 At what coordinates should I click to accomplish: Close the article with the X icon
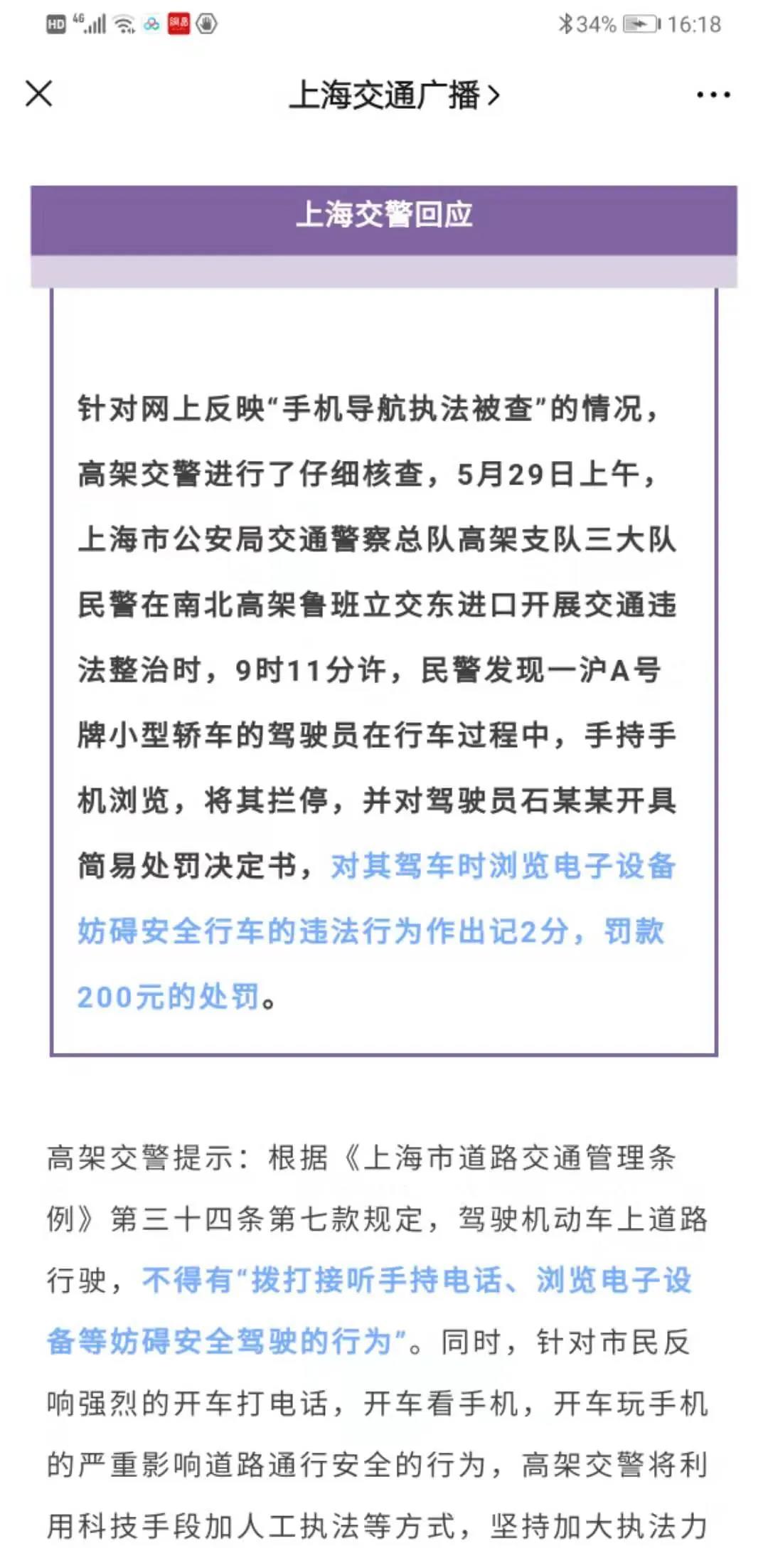39,94
